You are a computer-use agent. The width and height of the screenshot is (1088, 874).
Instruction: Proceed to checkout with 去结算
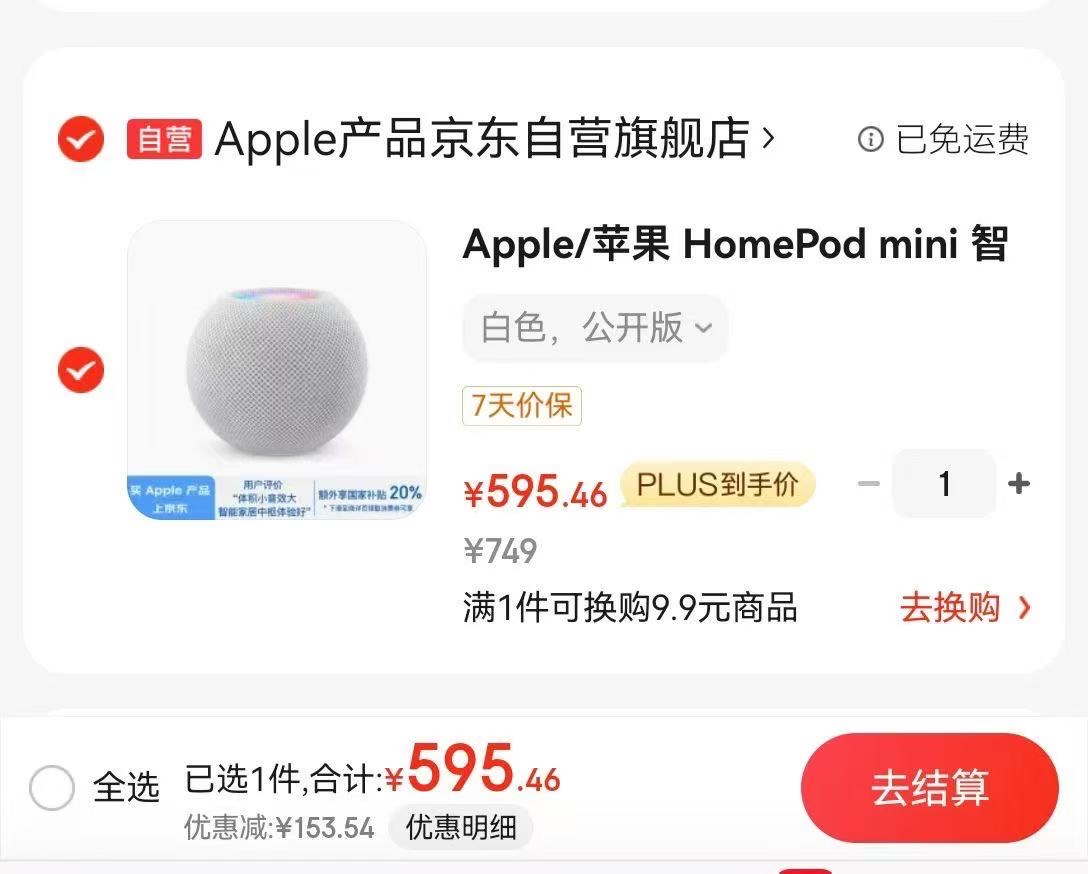[x=929, y=788]
